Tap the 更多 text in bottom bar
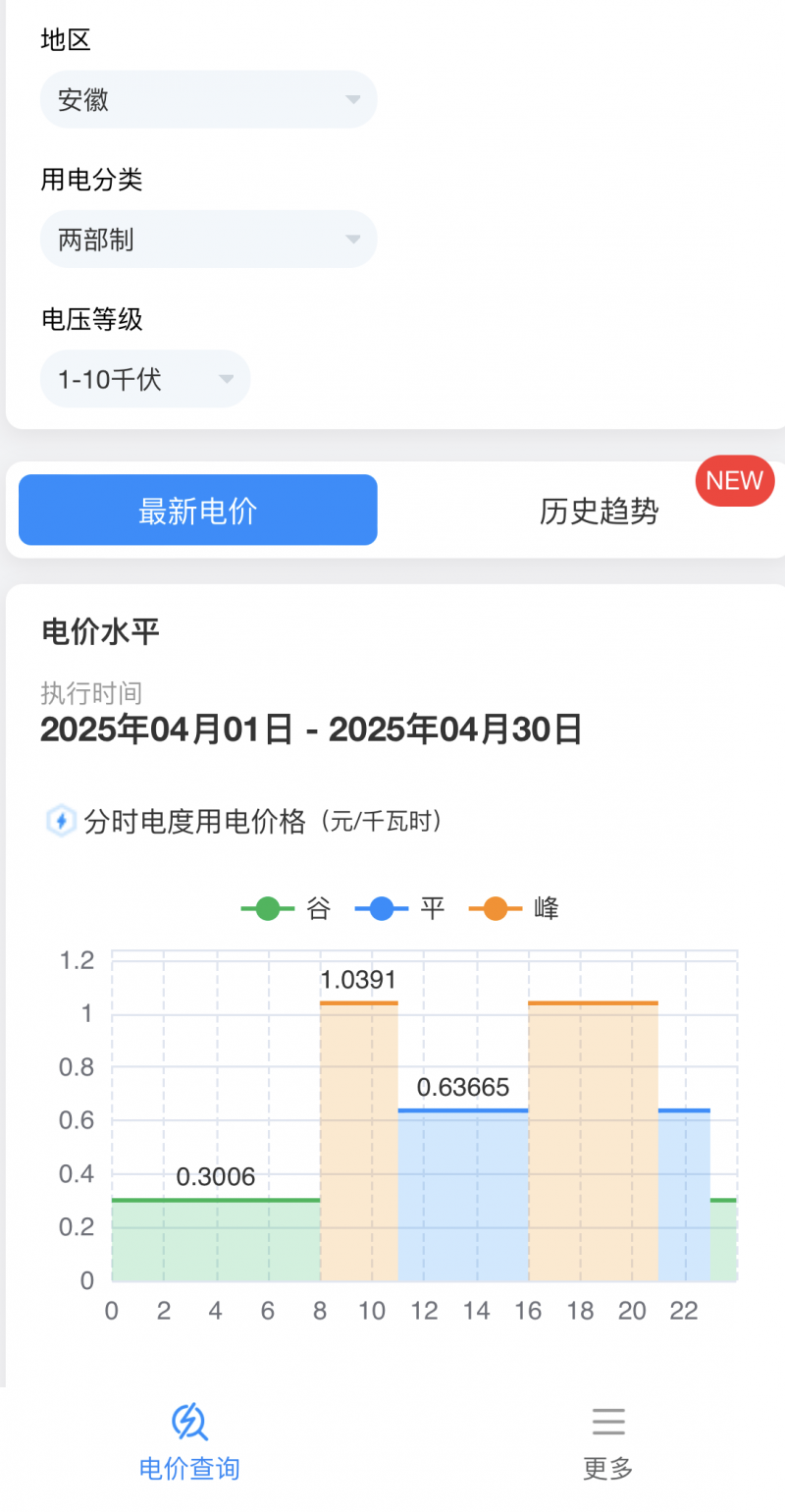The height and width of the screenshot is (1512, 785). [x=608, y=1469]
